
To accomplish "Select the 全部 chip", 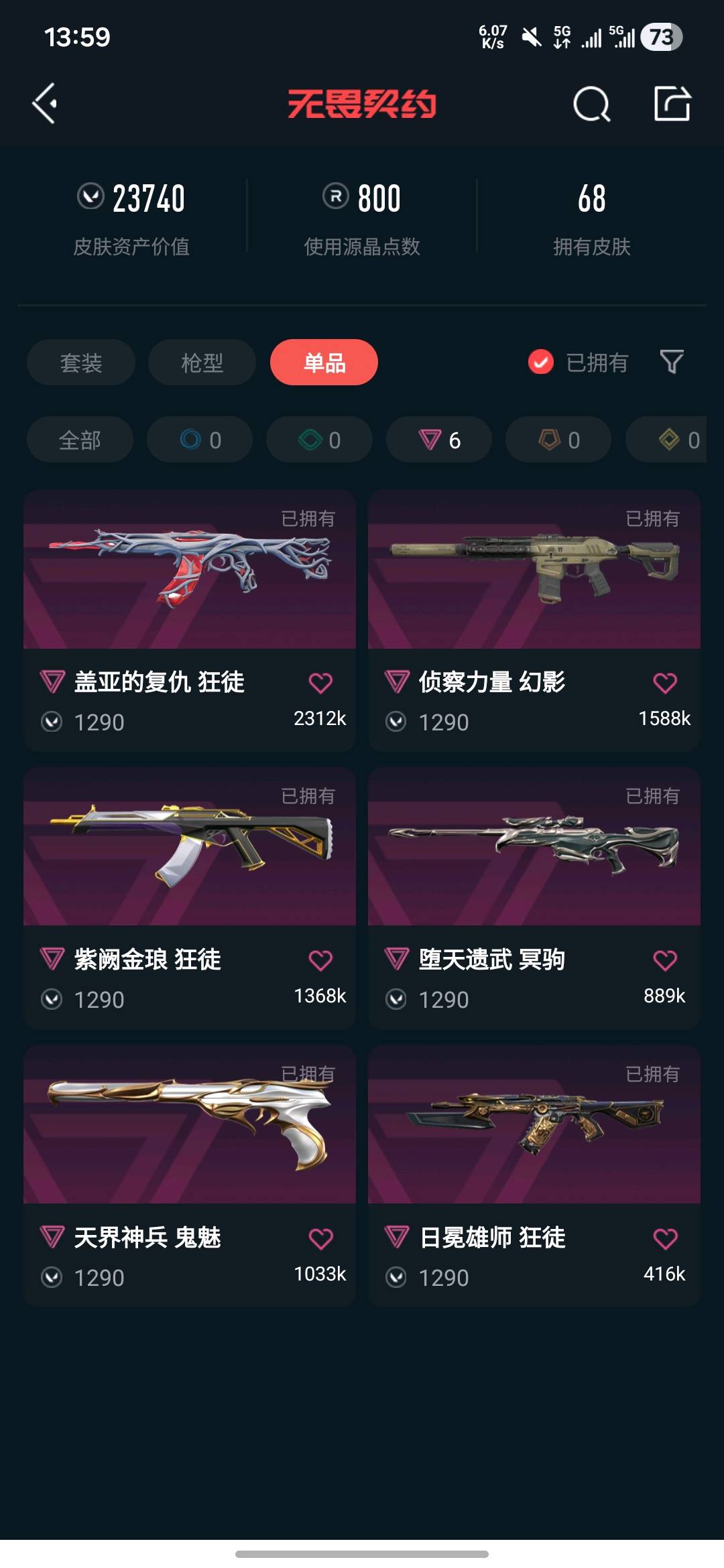I will tap(80, 440).
